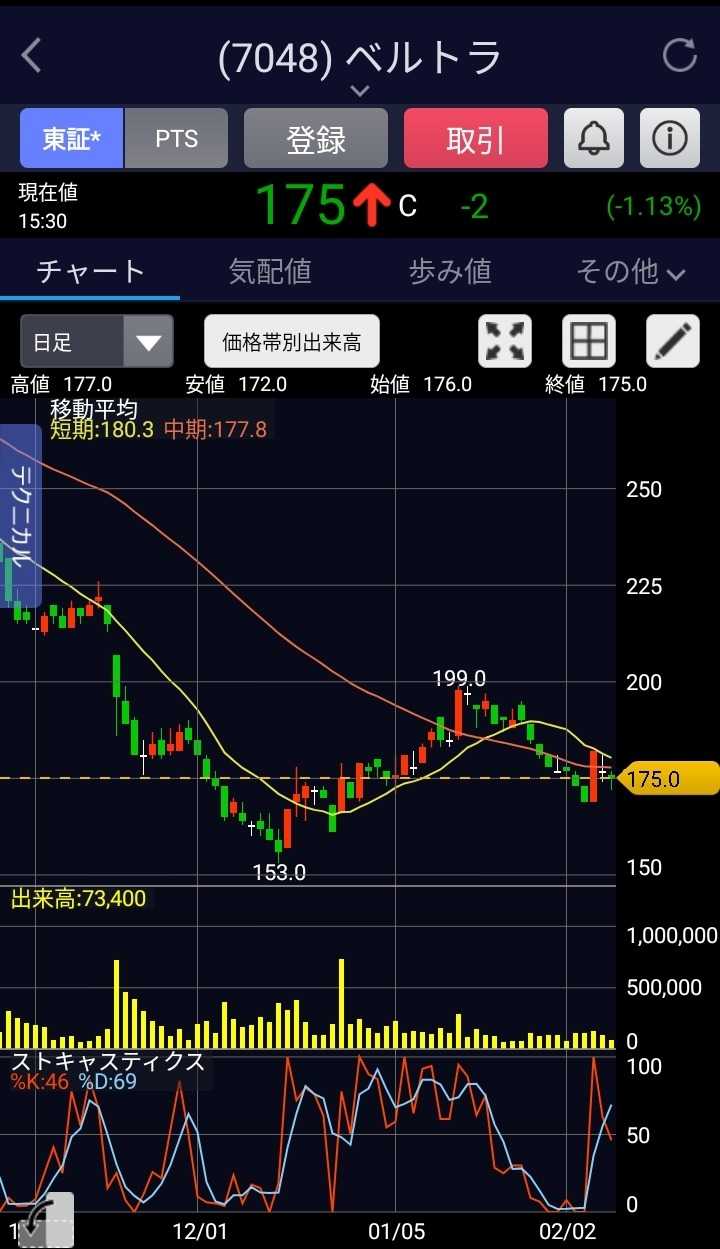Viewport: 720px width, 1249px height.
Task: Select the 東証 market button
Action: tap(72, 138)
